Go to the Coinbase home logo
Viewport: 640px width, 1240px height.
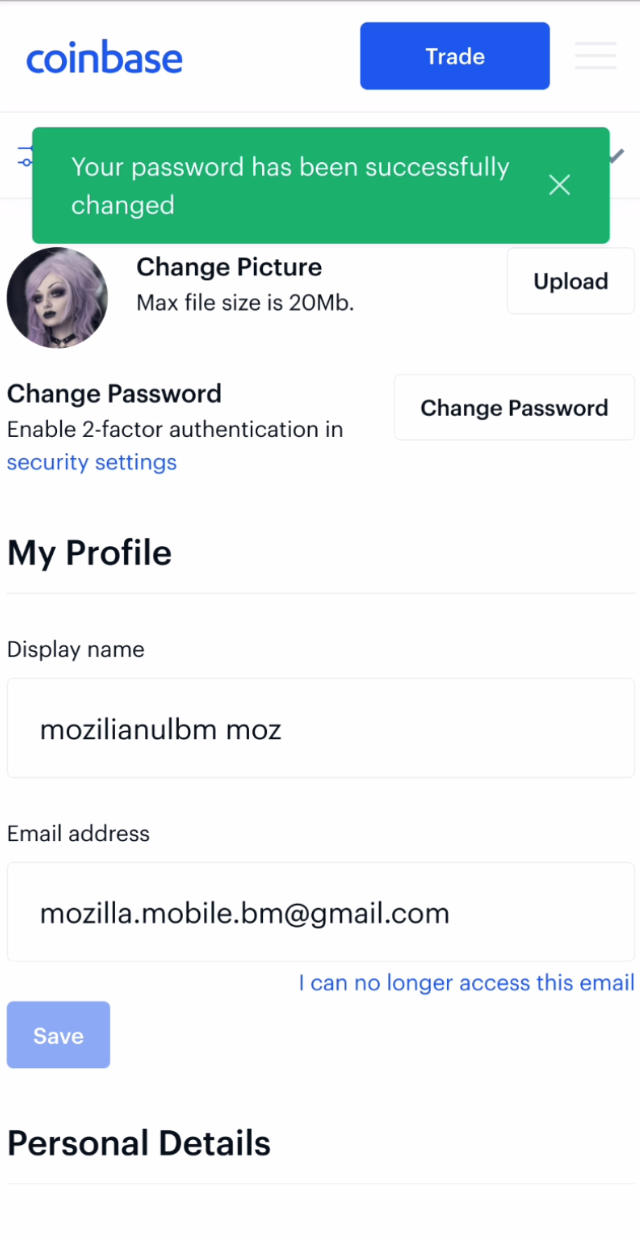[105, 58]
